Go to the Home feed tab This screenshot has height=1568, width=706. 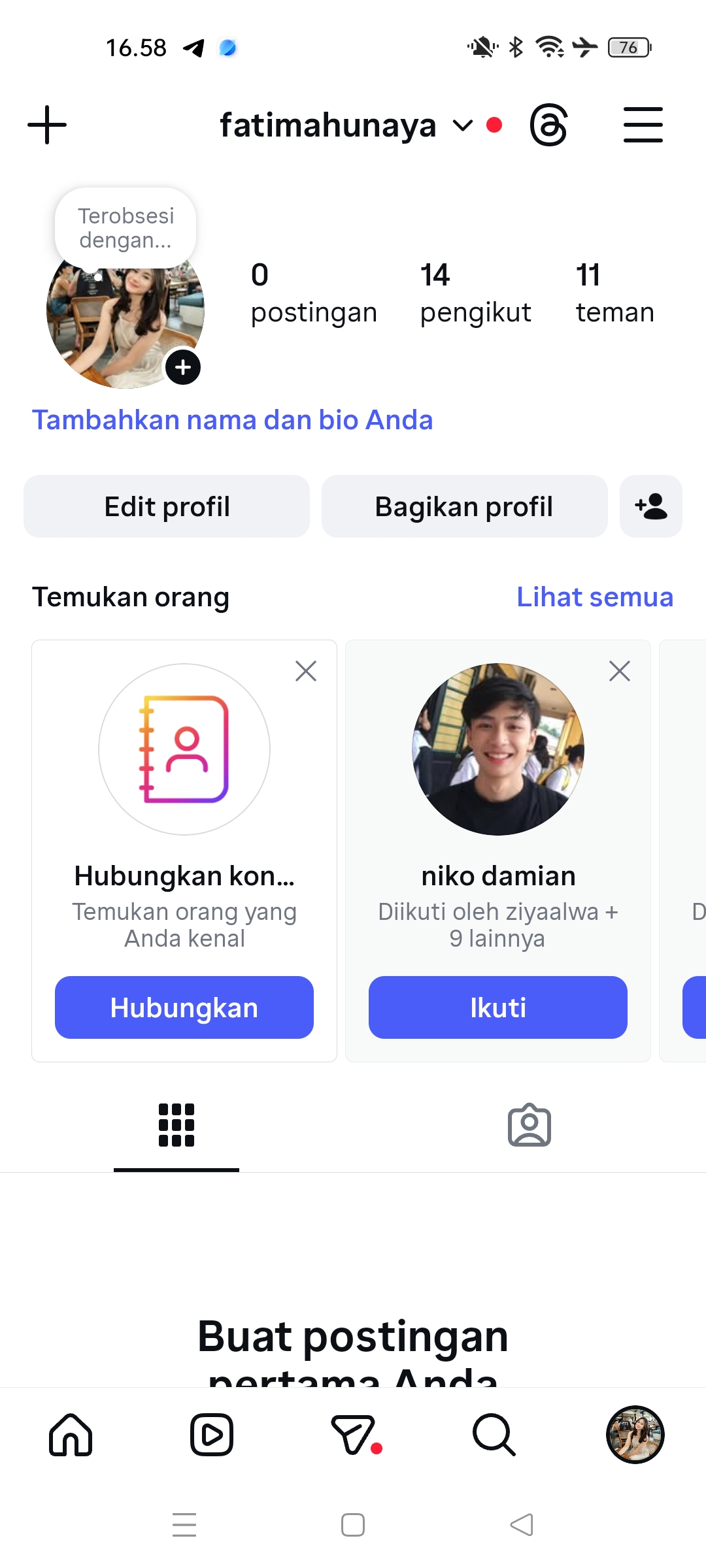tap(71, 1435)
